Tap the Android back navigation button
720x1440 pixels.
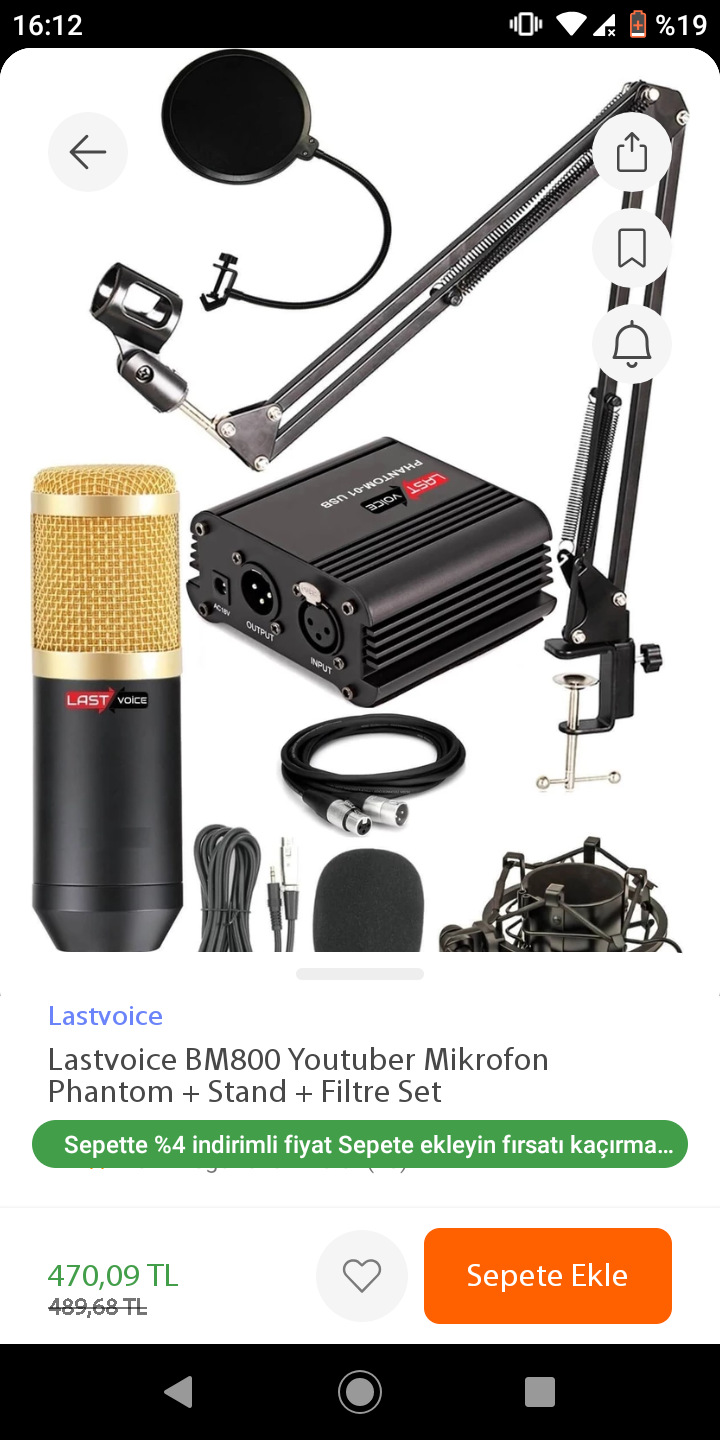point(179,1391)
